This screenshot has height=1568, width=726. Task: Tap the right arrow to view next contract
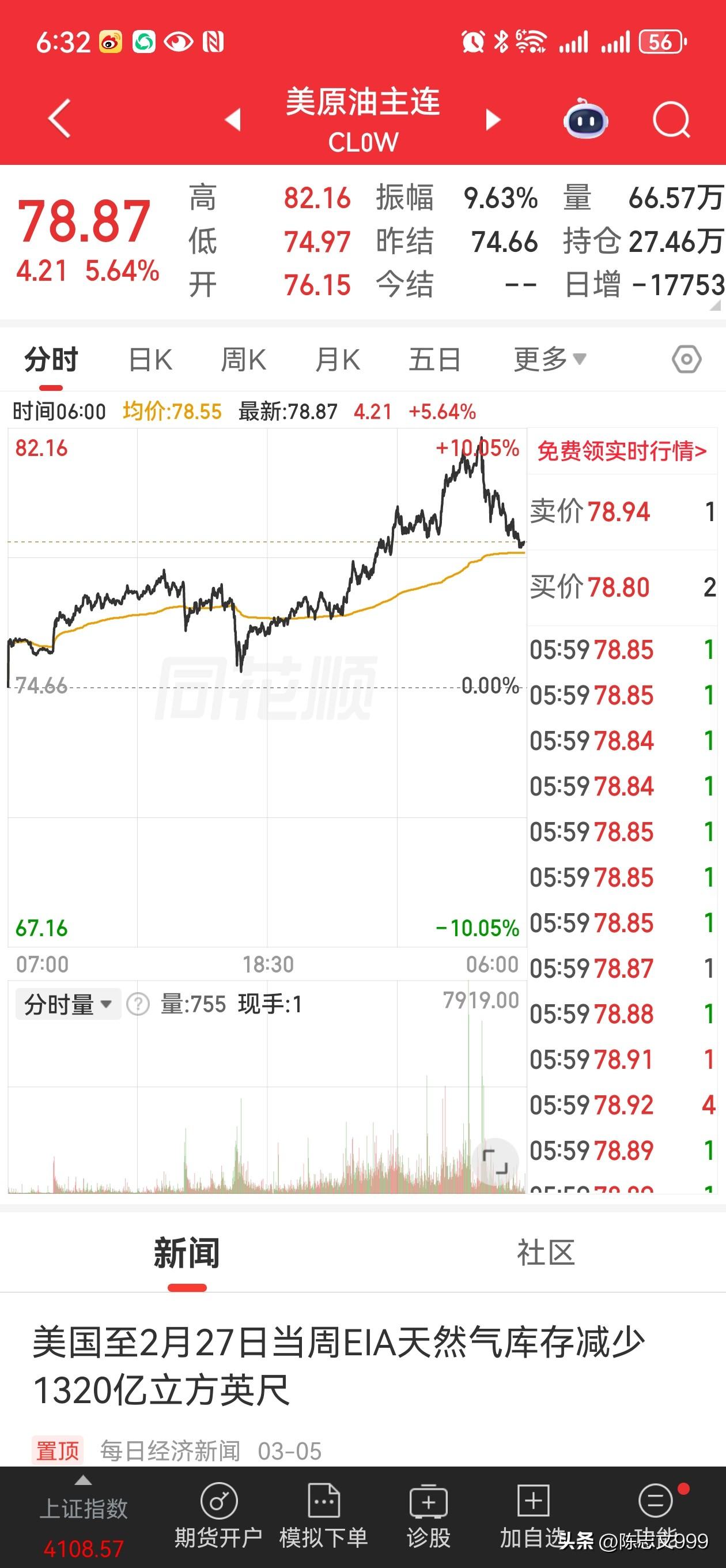coord(493,119)
